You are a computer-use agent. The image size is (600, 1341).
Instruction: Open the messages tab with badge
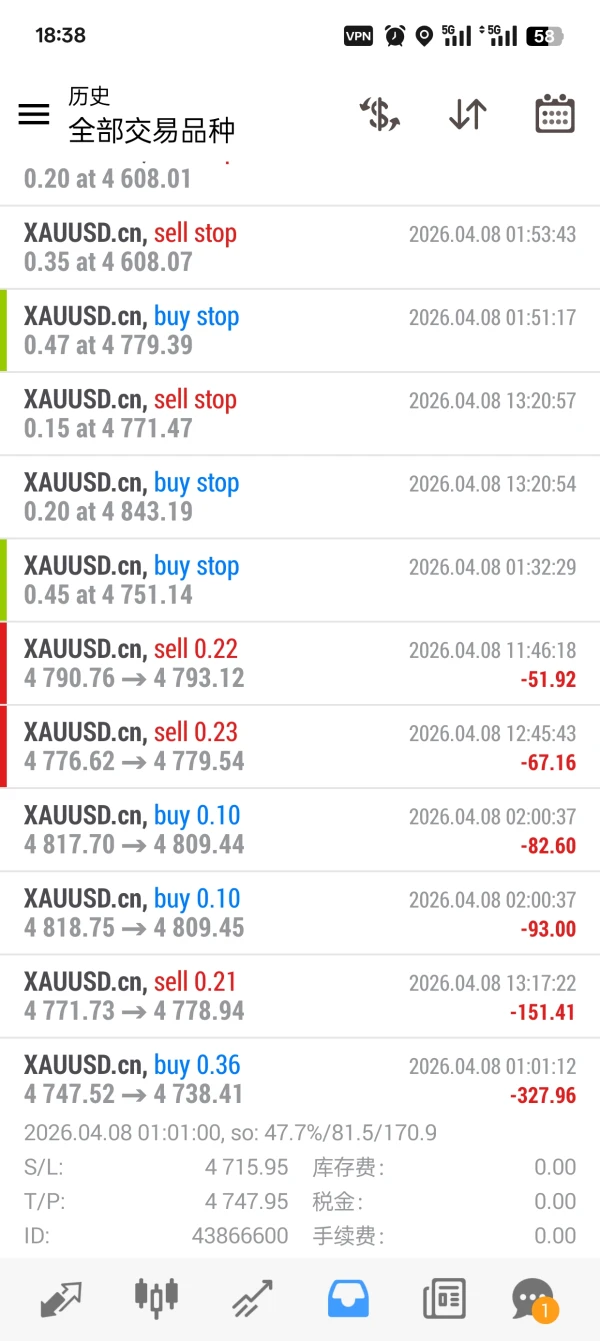pyautogui.click(x=533, y=1299)
